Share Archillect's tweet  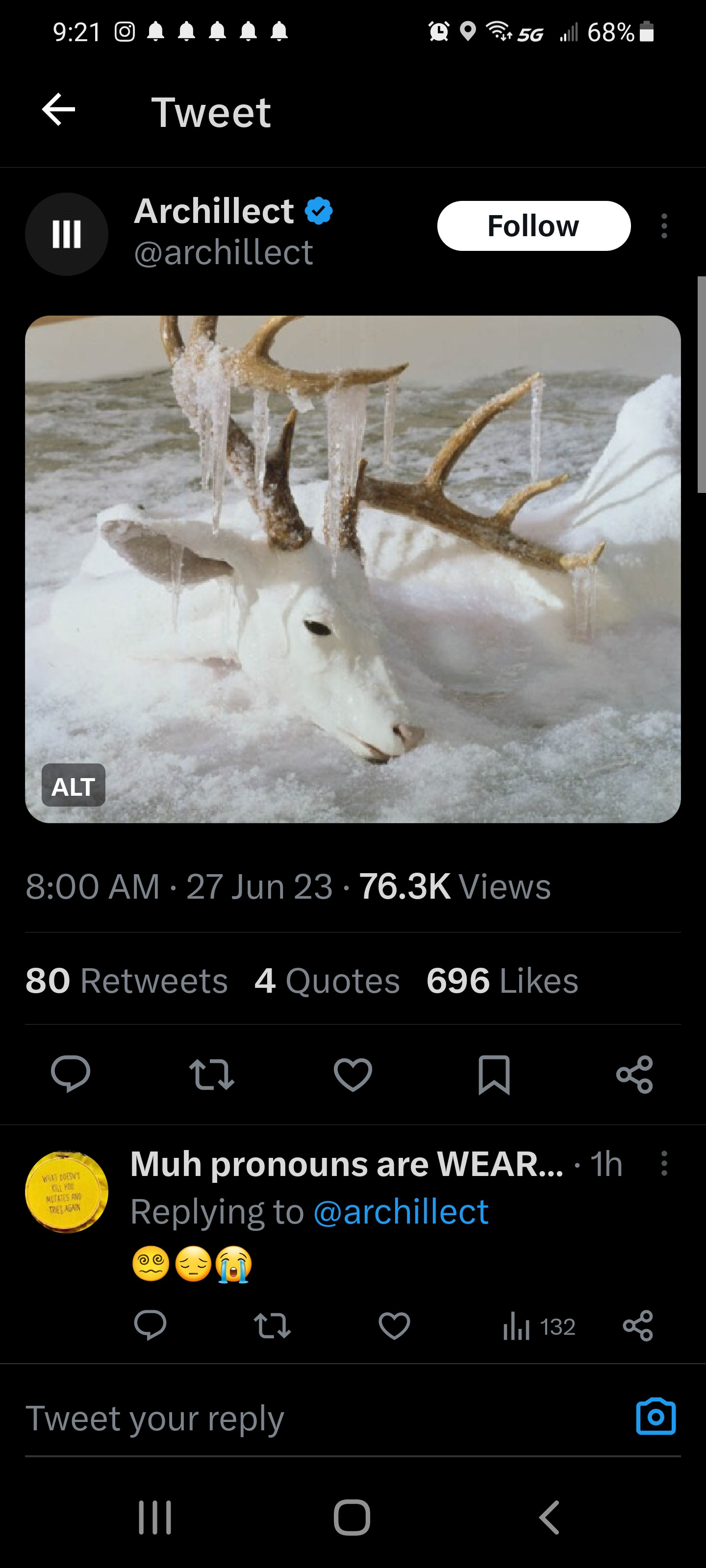click(x=635, y=1075)
